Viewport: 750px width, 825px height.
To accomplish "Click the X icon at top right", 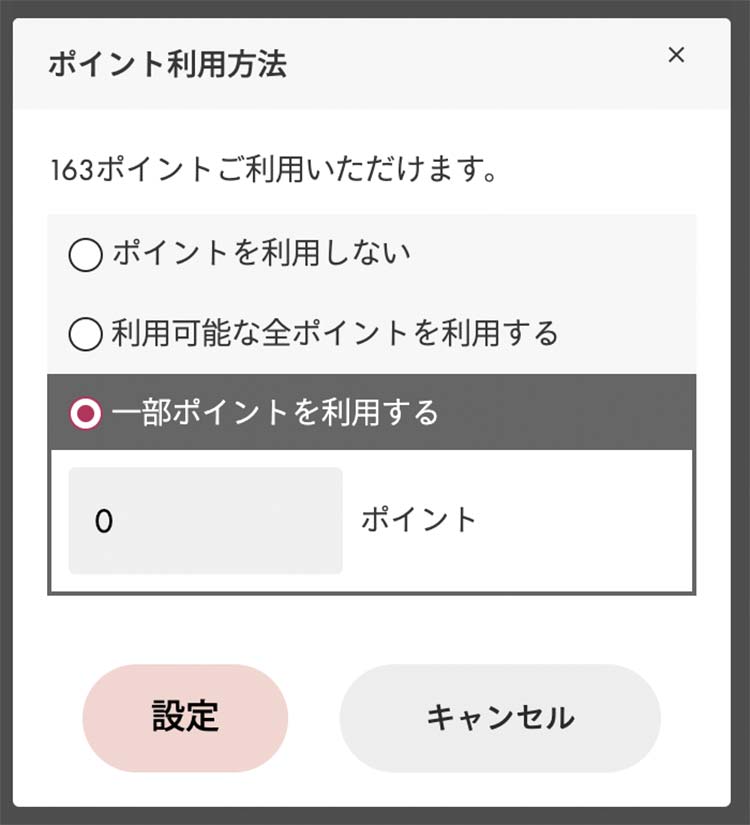I will click(x=676, y=55).
